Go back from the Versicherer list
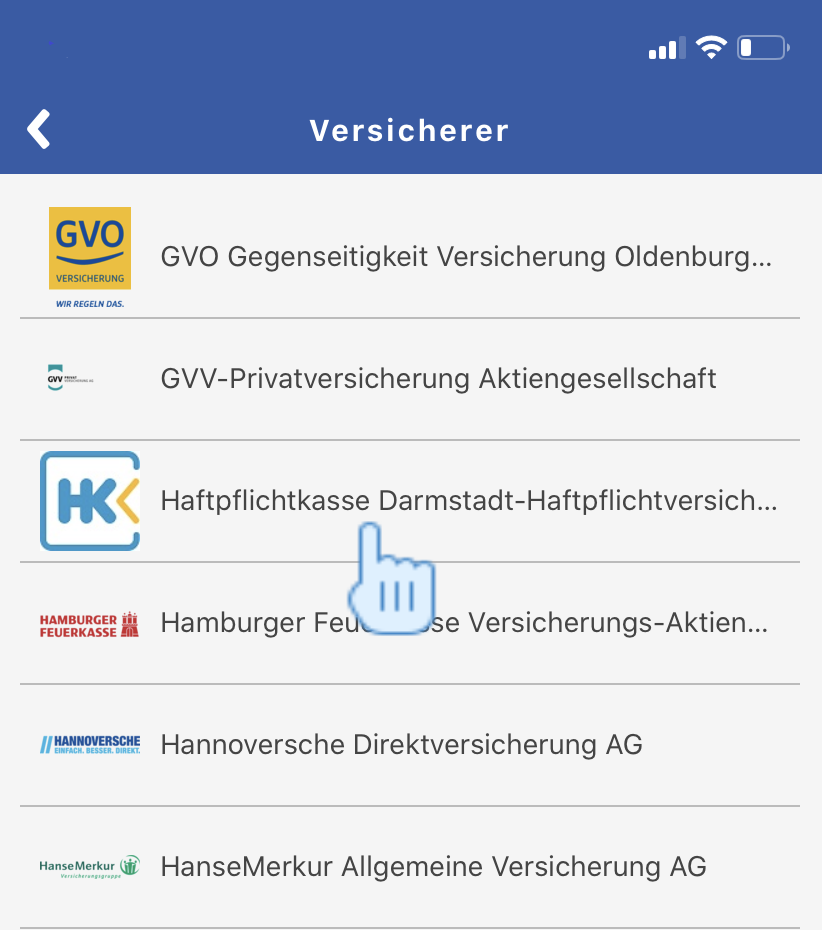Image resolution: width=822 pixels, height=930 pixels. coord(38,130)
